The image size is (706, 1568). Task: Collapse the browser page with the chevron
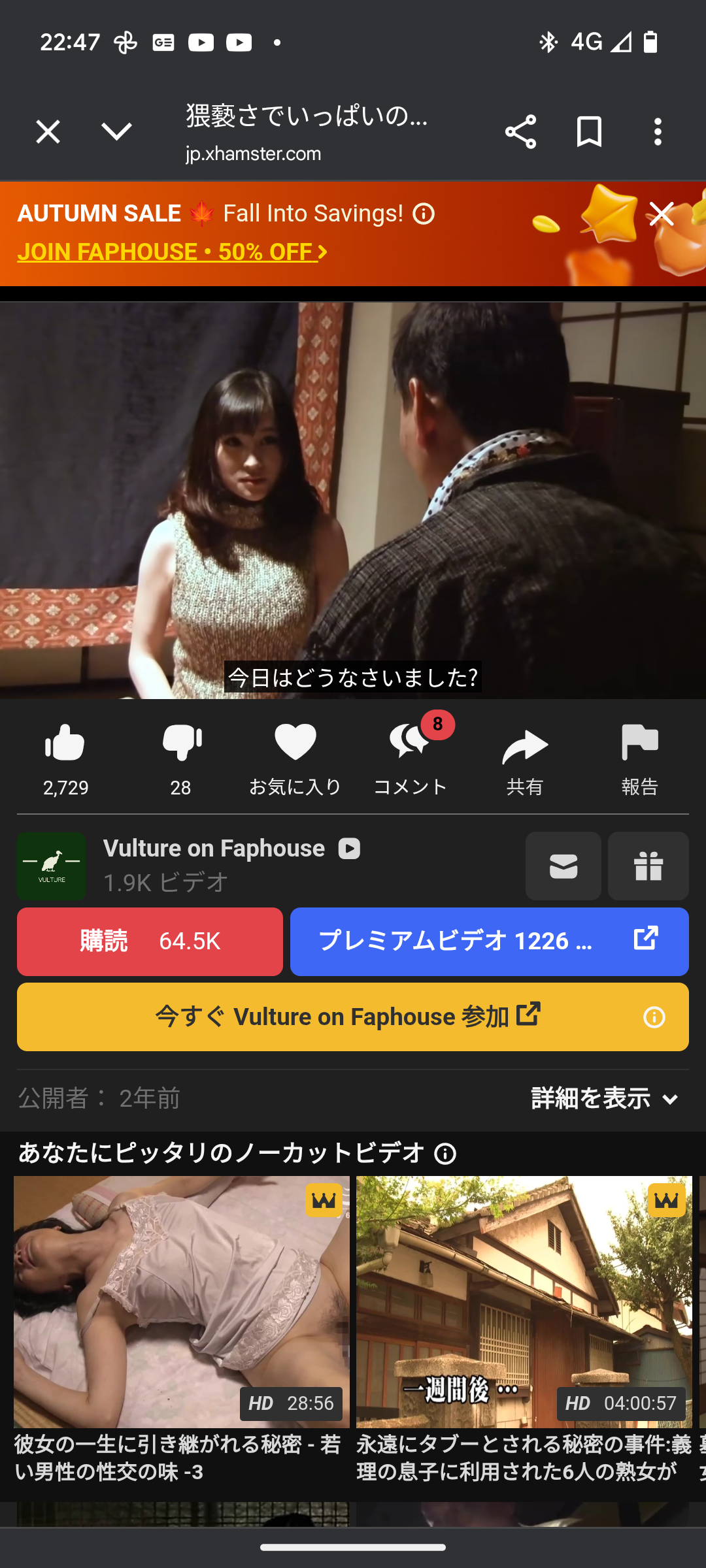116,132
